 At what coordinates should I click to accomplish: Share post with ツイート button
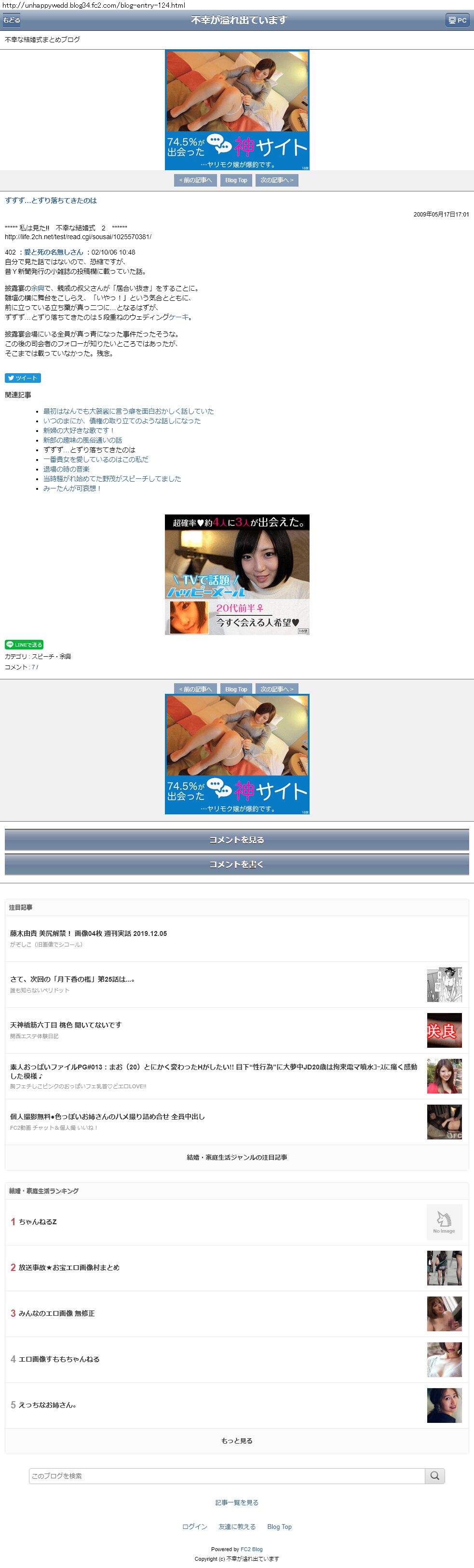[x=23, y=378]
